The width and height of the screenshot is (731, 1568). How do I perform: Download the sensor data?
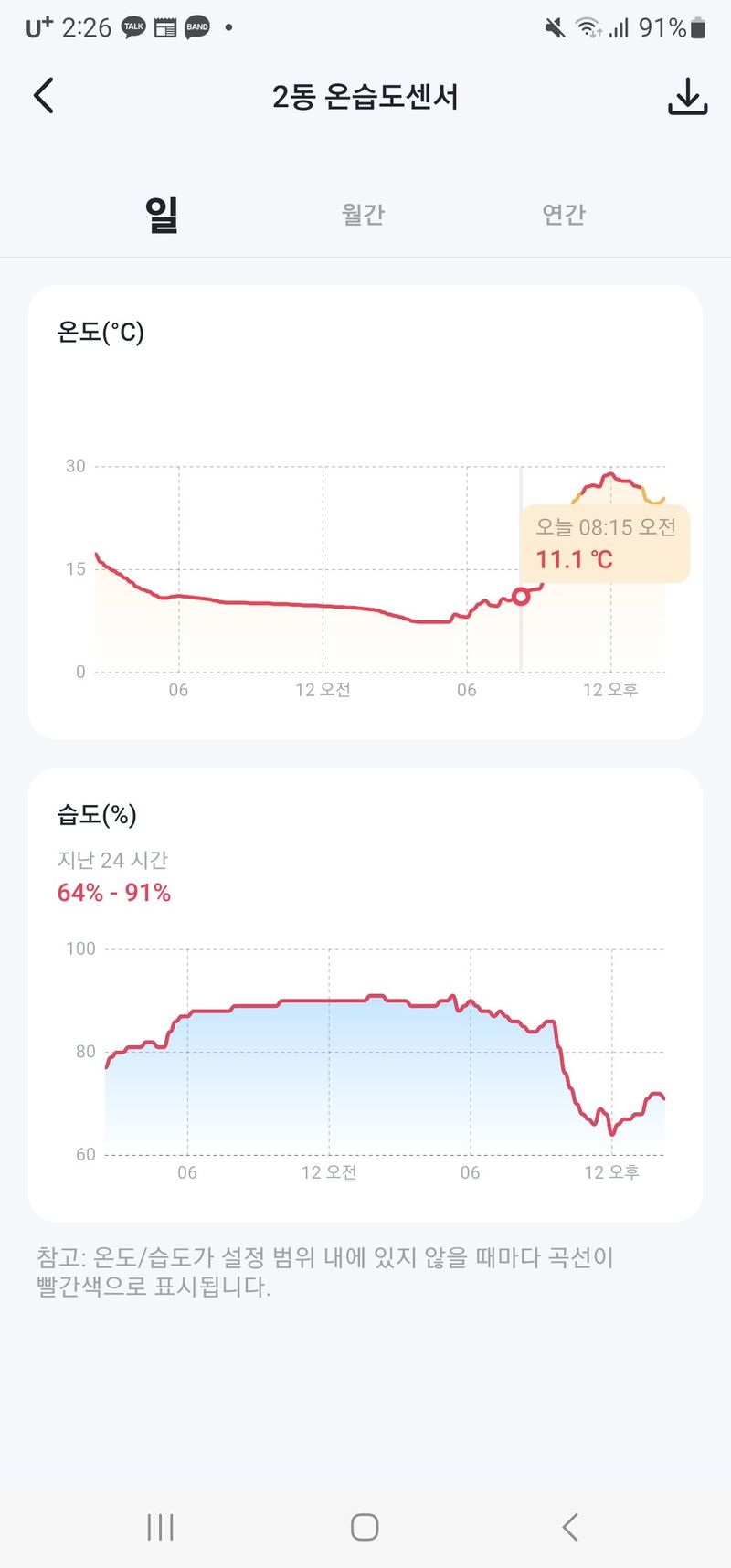click(687, 97)
